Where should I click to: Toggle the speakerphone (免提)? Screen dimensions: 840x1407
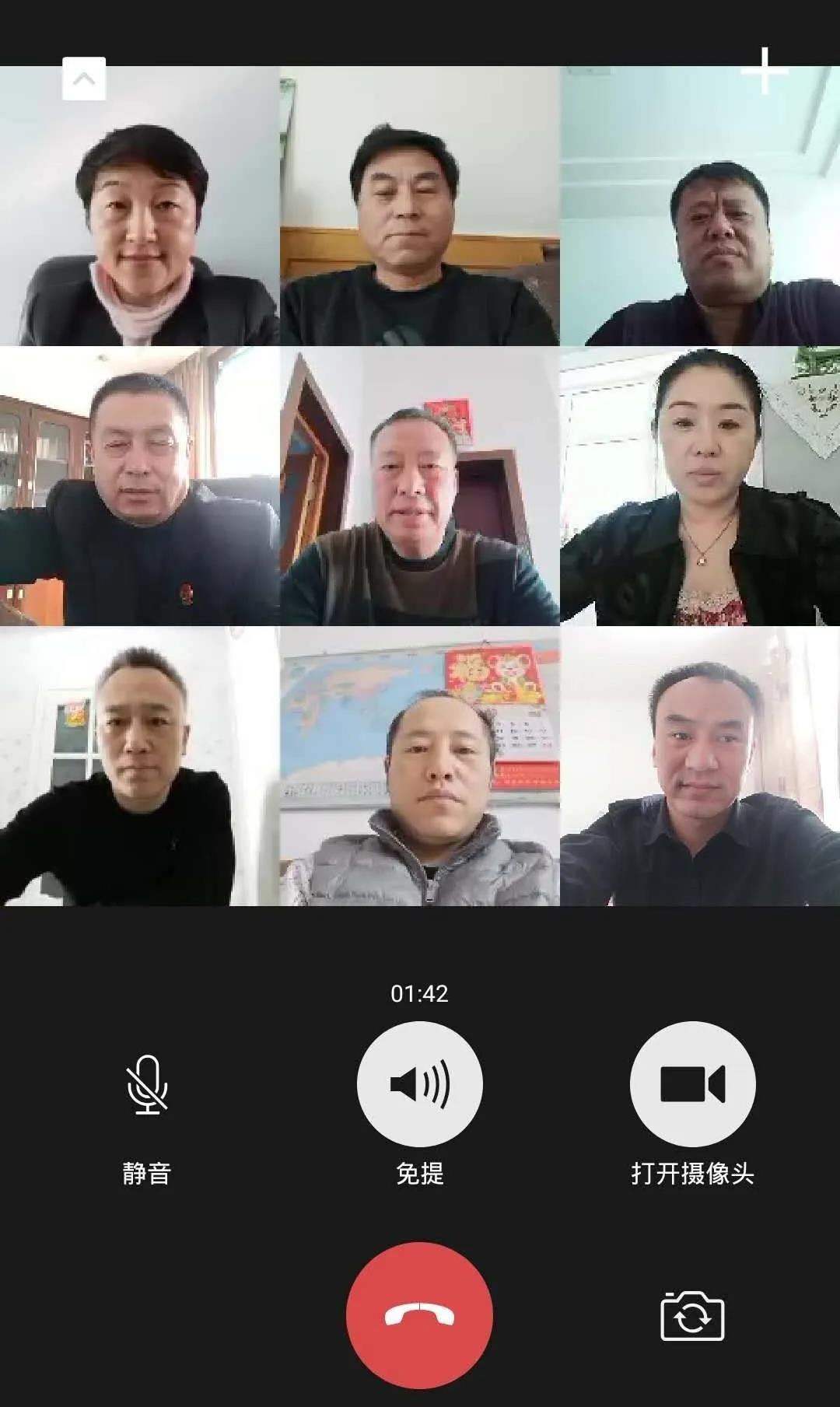coord(420,1084)
